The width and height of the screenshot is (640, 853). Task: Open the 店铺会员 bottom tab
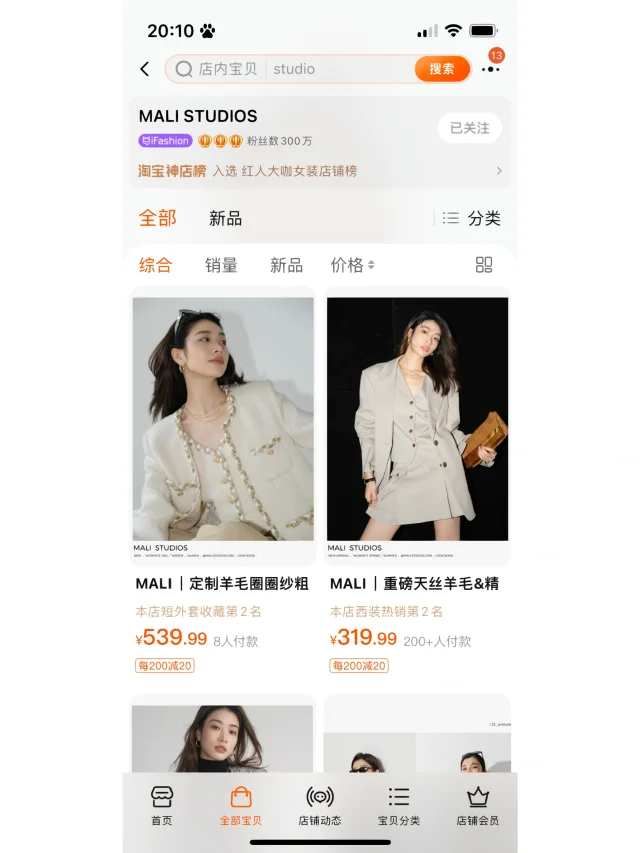(477, 806)
